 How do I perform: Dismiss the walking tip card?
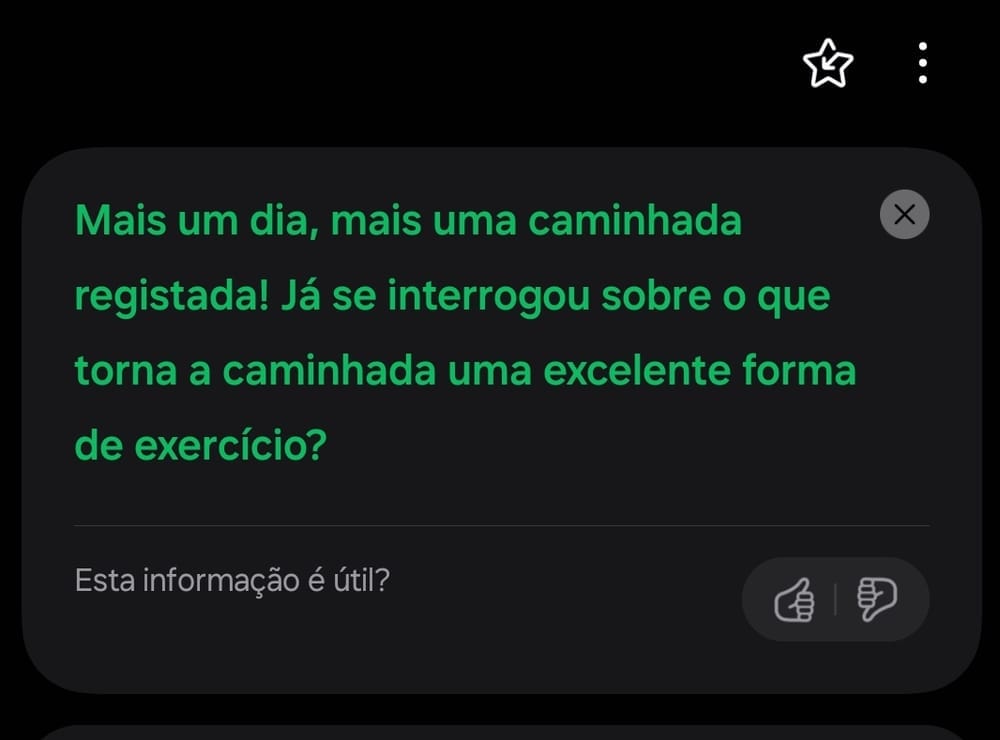pyautogui.click(x=904, y=215)
